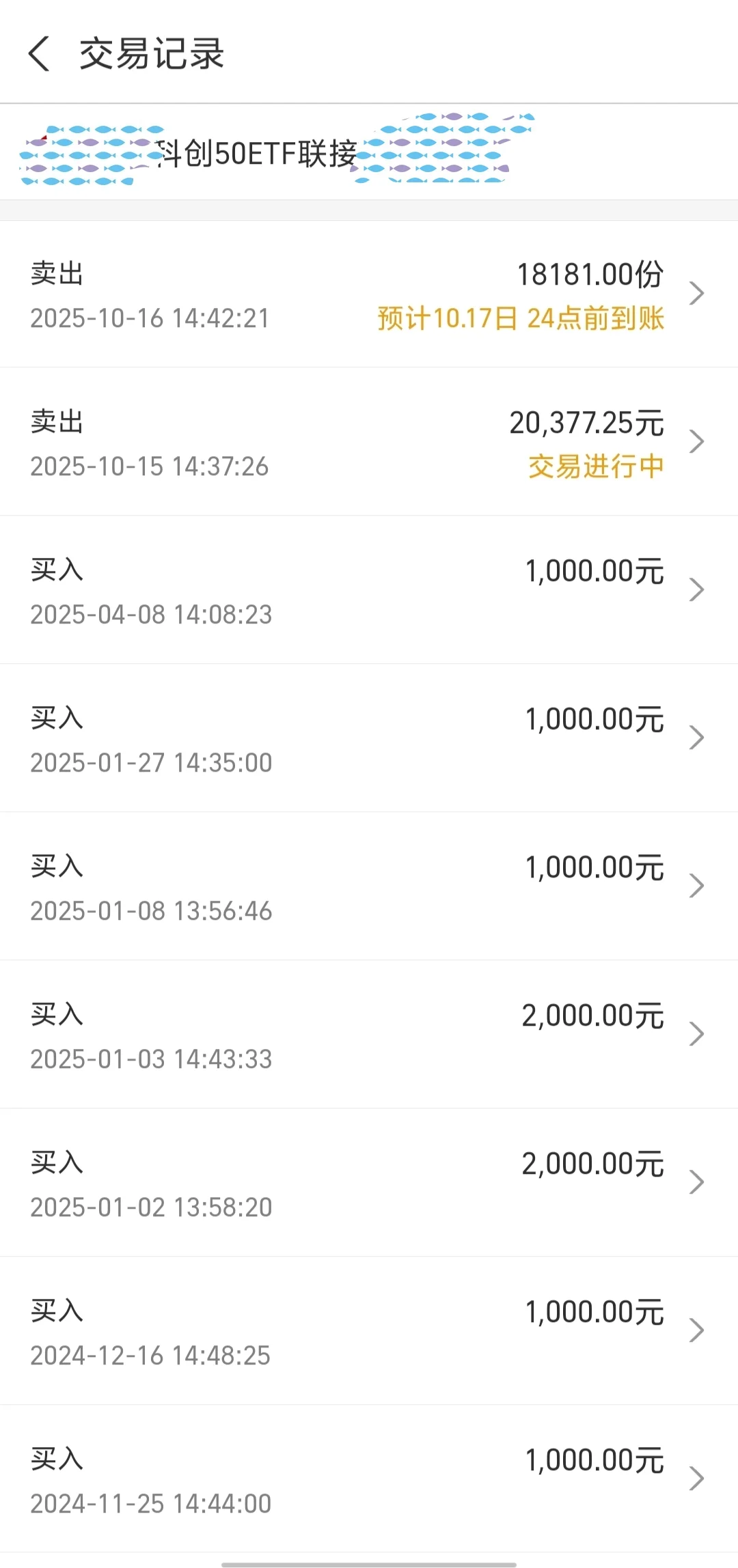Open the buy record from 2025-04-08

369,591
